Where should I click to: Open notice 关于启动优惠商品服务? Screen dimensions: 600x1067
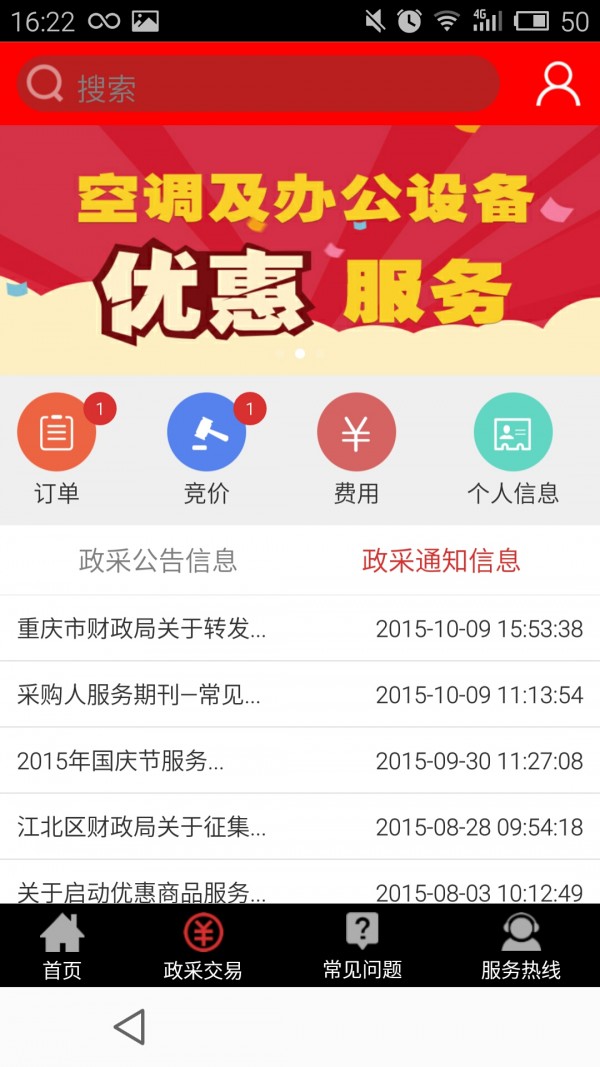pos(300,883)
